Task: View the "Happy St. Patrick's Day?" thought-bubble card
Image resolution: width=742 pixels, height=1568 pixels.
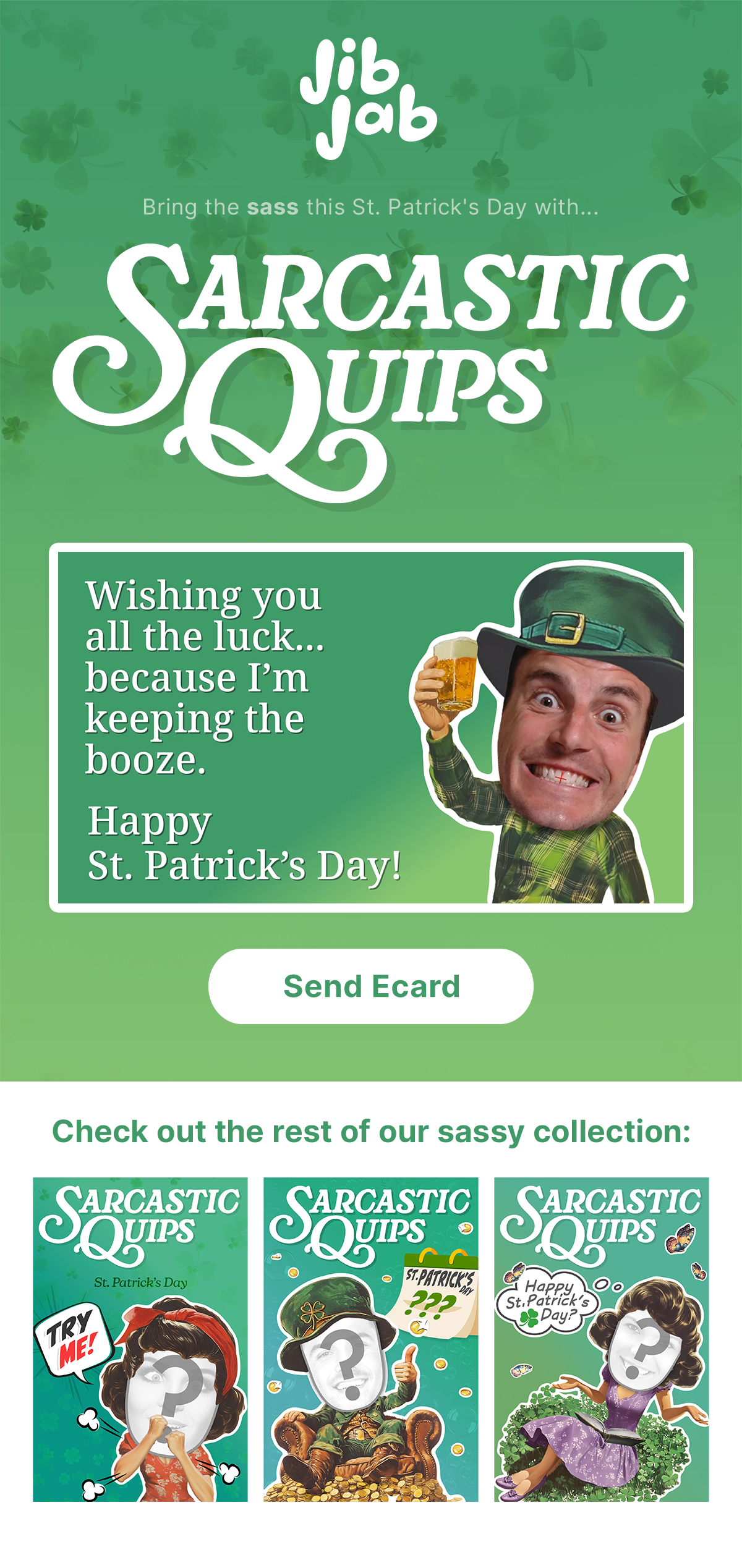Action: point(602,1339)
